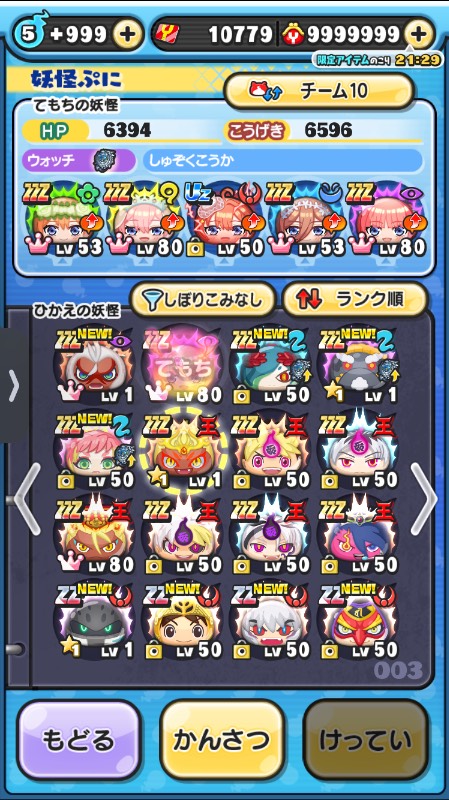Select green-haired Lv 53 team yokai
449x800 pixels.
62,219
